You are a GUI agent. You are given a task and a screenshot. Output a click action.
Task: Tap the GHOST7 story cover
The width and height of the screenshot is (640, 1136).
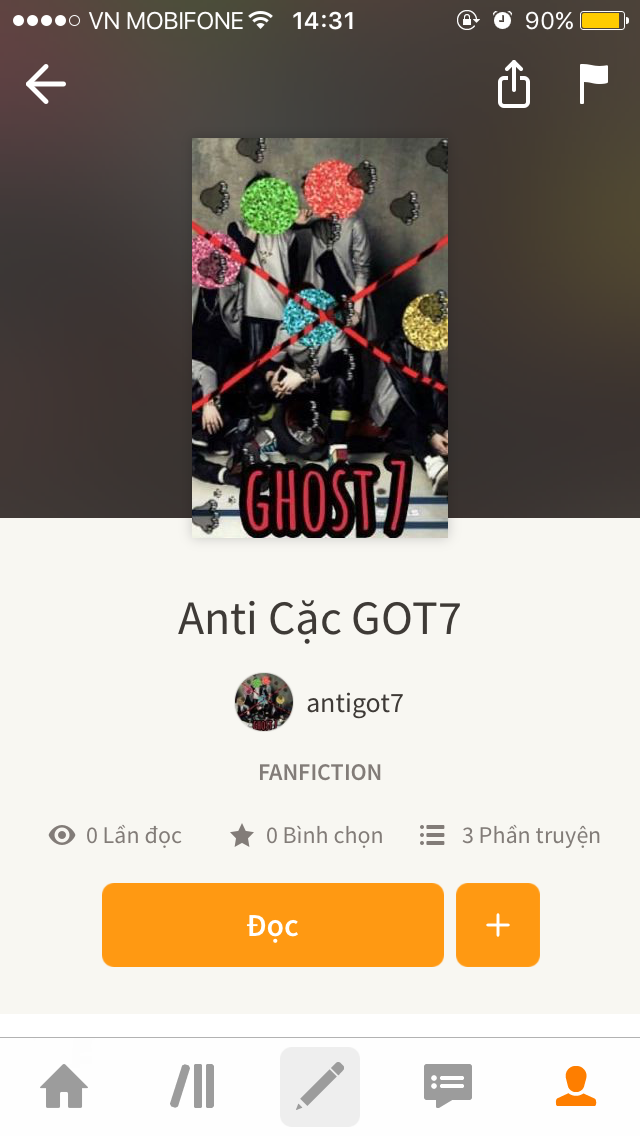pos(320,338)
